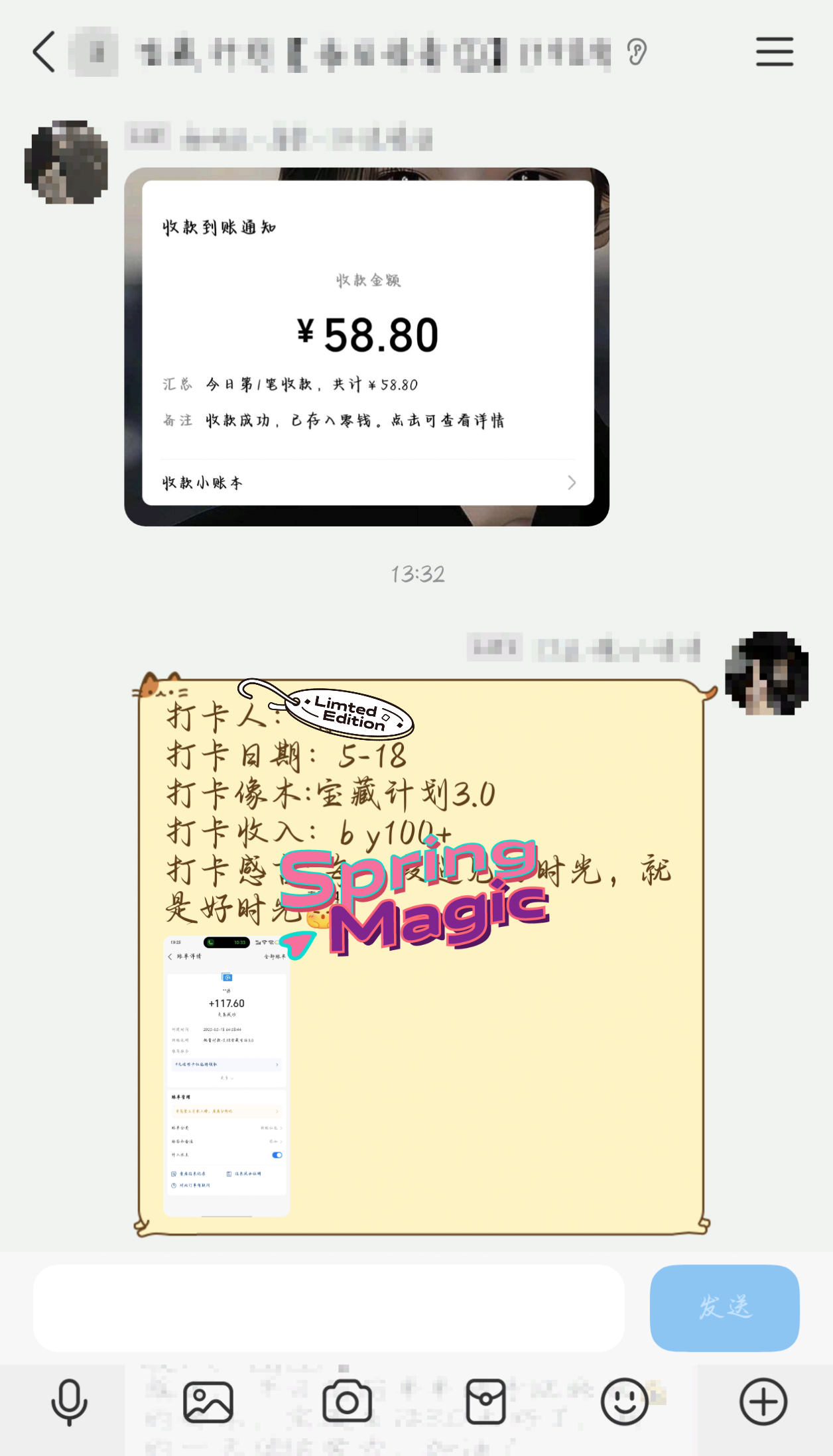Open the right sender's avatar profile
The image size is (833, 1456).
(767, 673)
